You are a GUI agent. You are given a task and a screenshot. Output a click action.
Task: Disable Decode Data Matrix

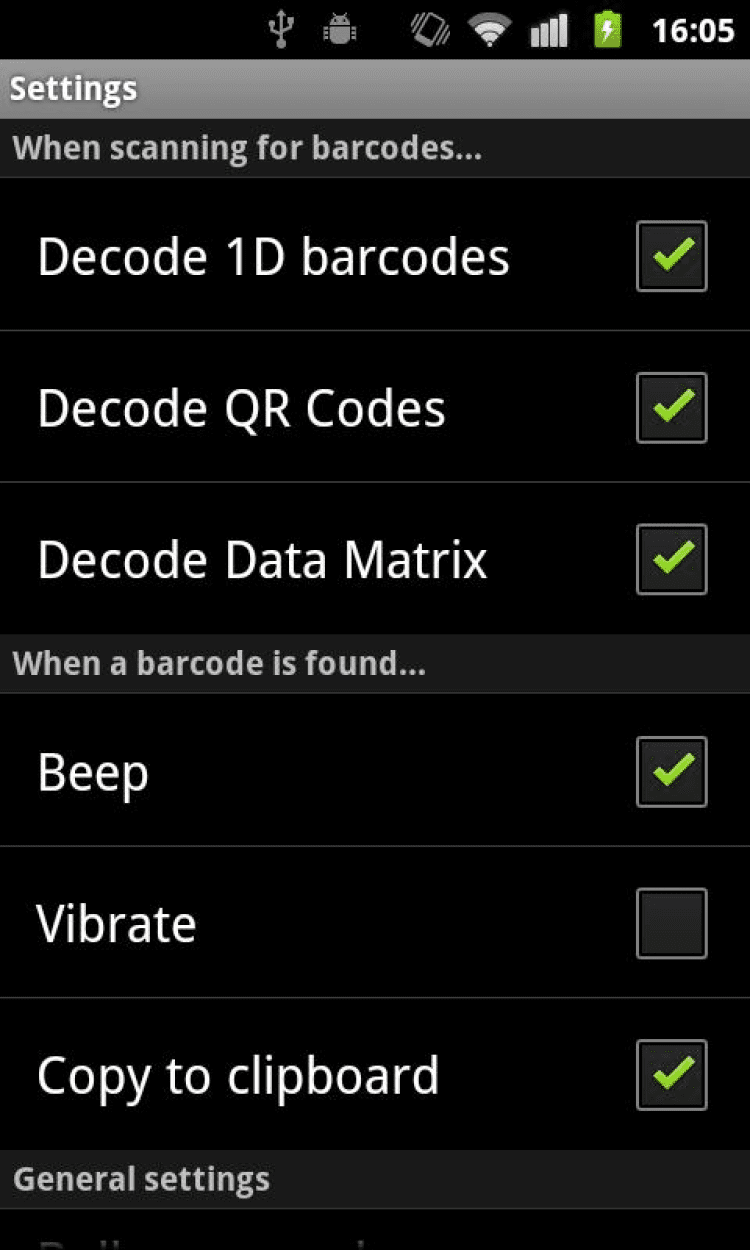671,559
